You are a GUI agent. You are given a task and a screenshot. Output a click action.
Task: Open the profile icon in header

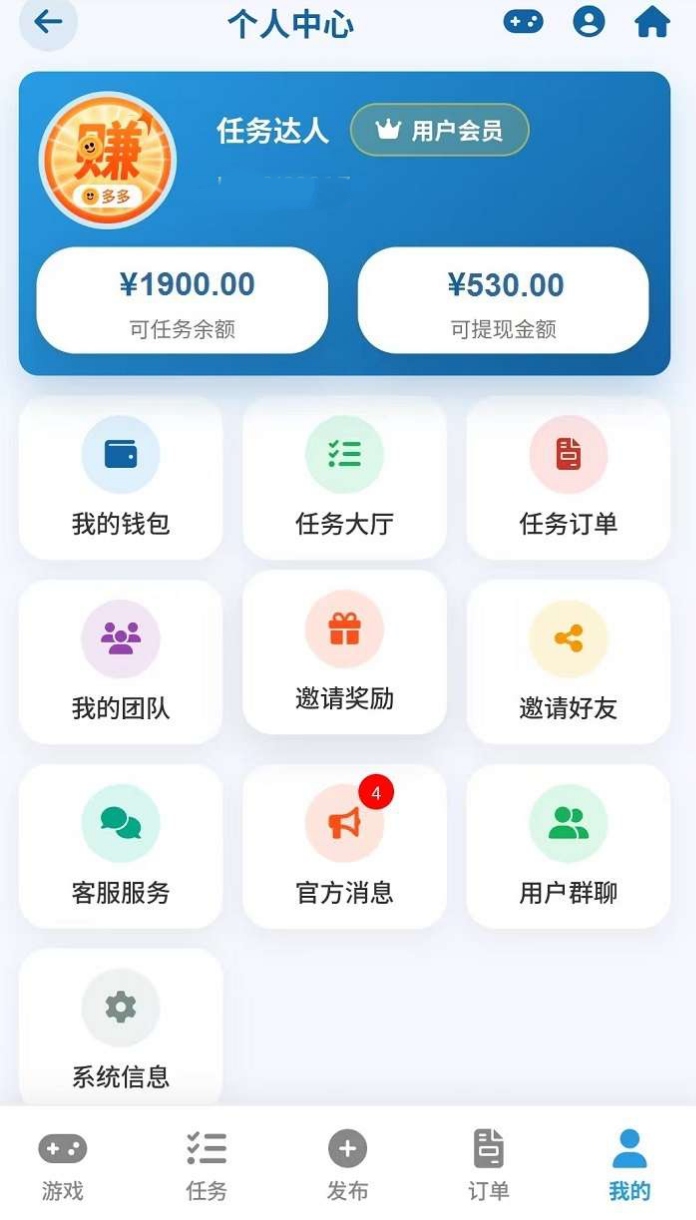588,22
